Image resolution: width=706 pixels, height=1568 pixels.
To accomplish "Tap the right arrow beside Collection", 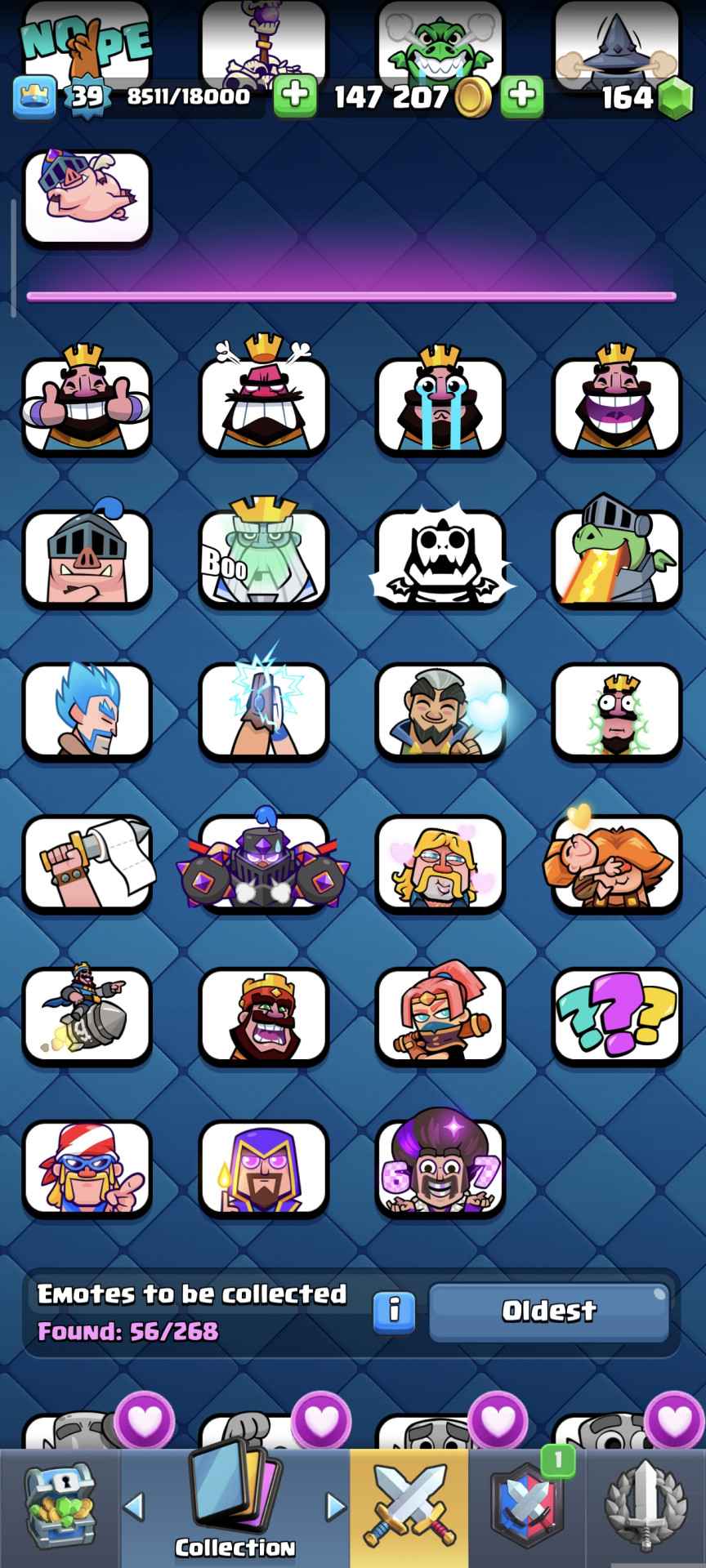I will click(335, 1507).
